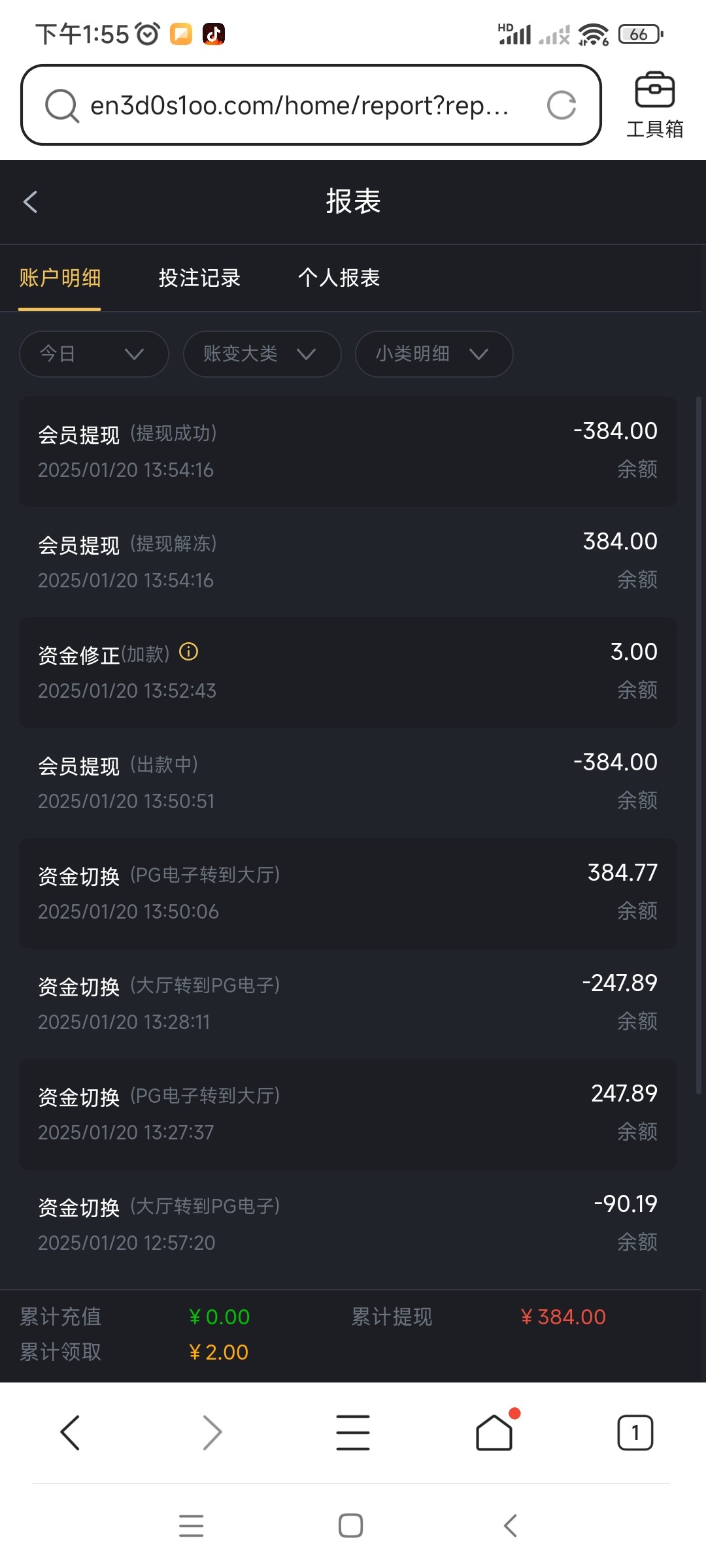Navigate back in the browser toolbar

tap(70, 1432)
